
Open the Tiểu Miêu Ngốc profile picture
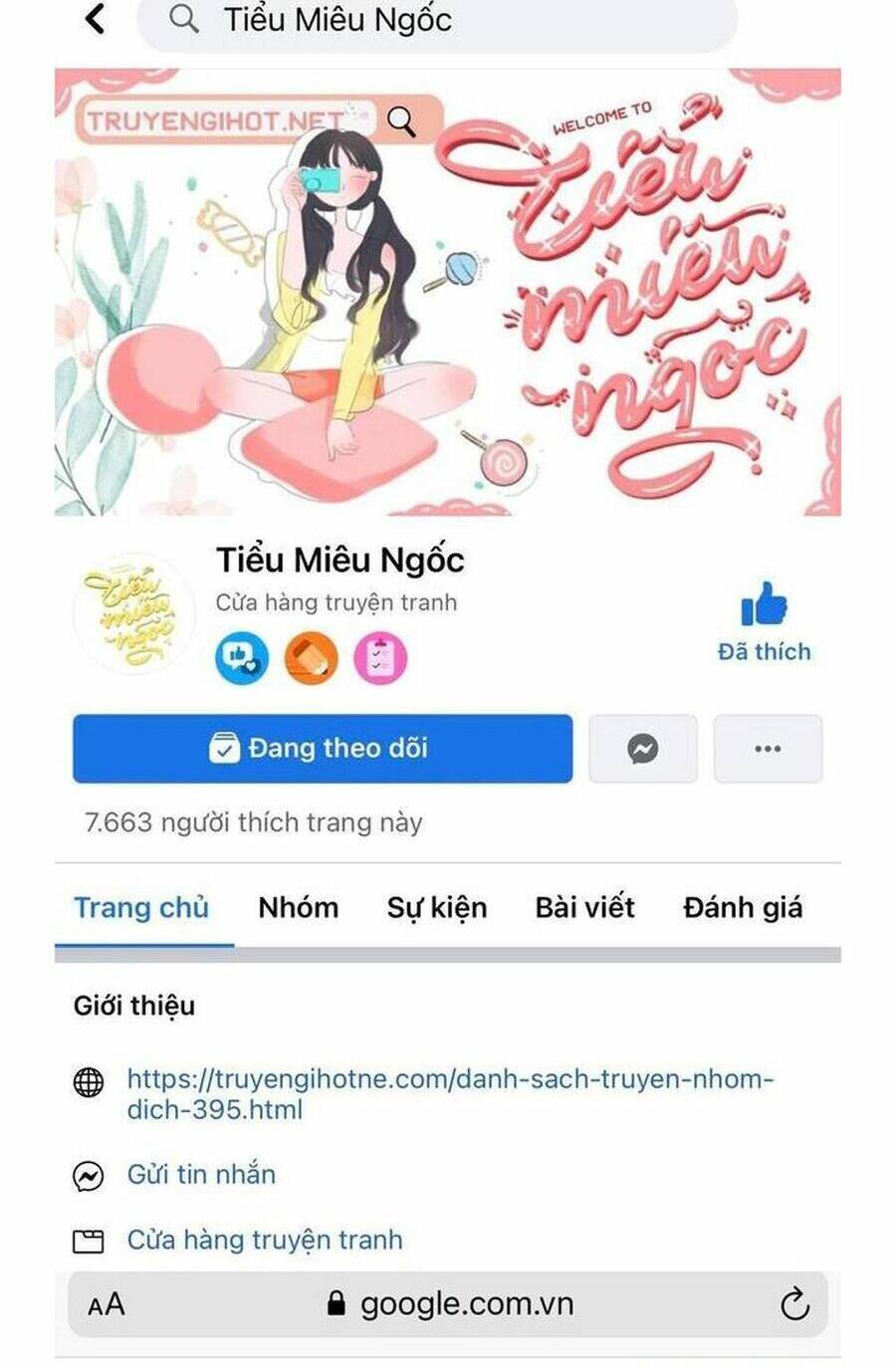pos(133,613)
